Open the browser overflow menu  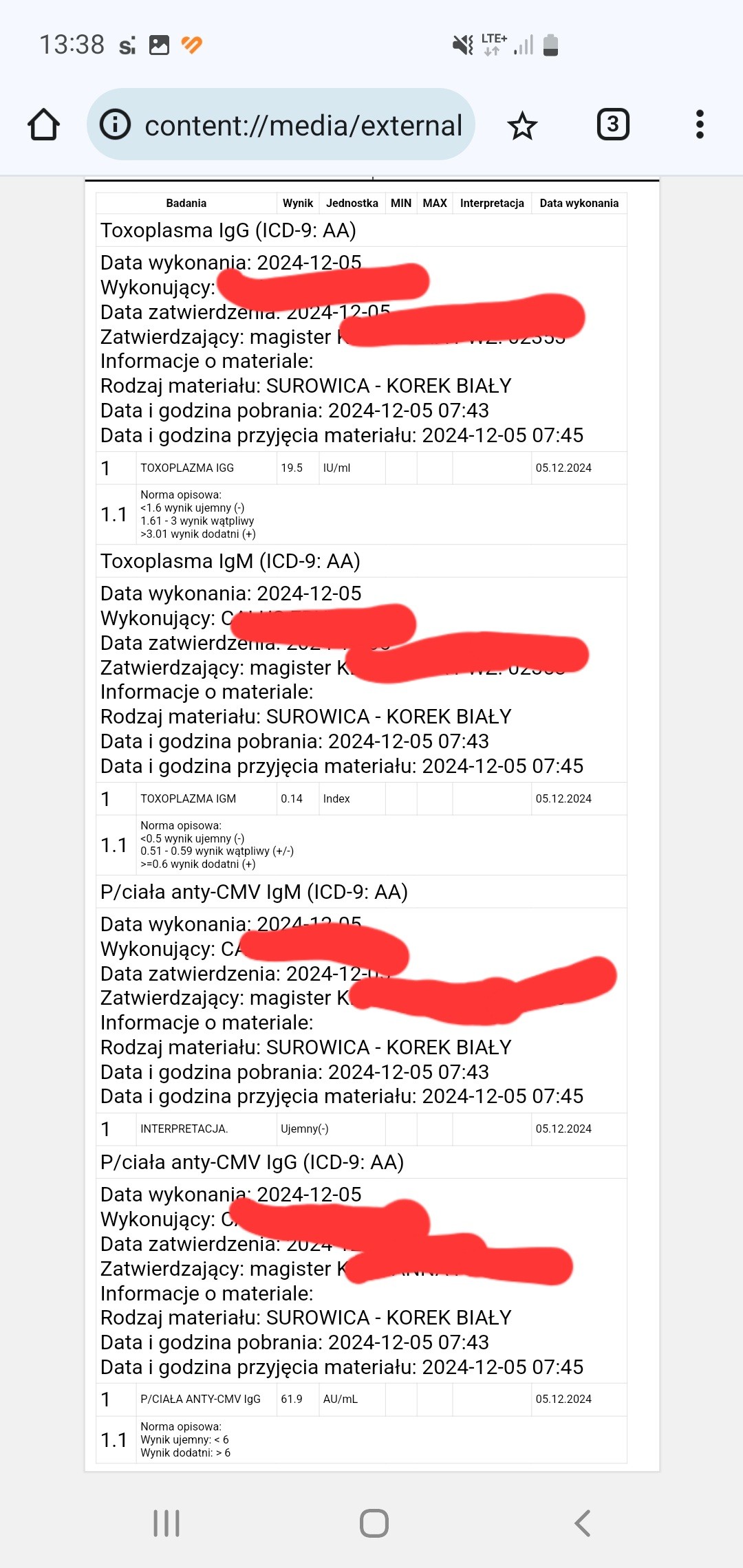pyautogui.click(x=700, y=125)
